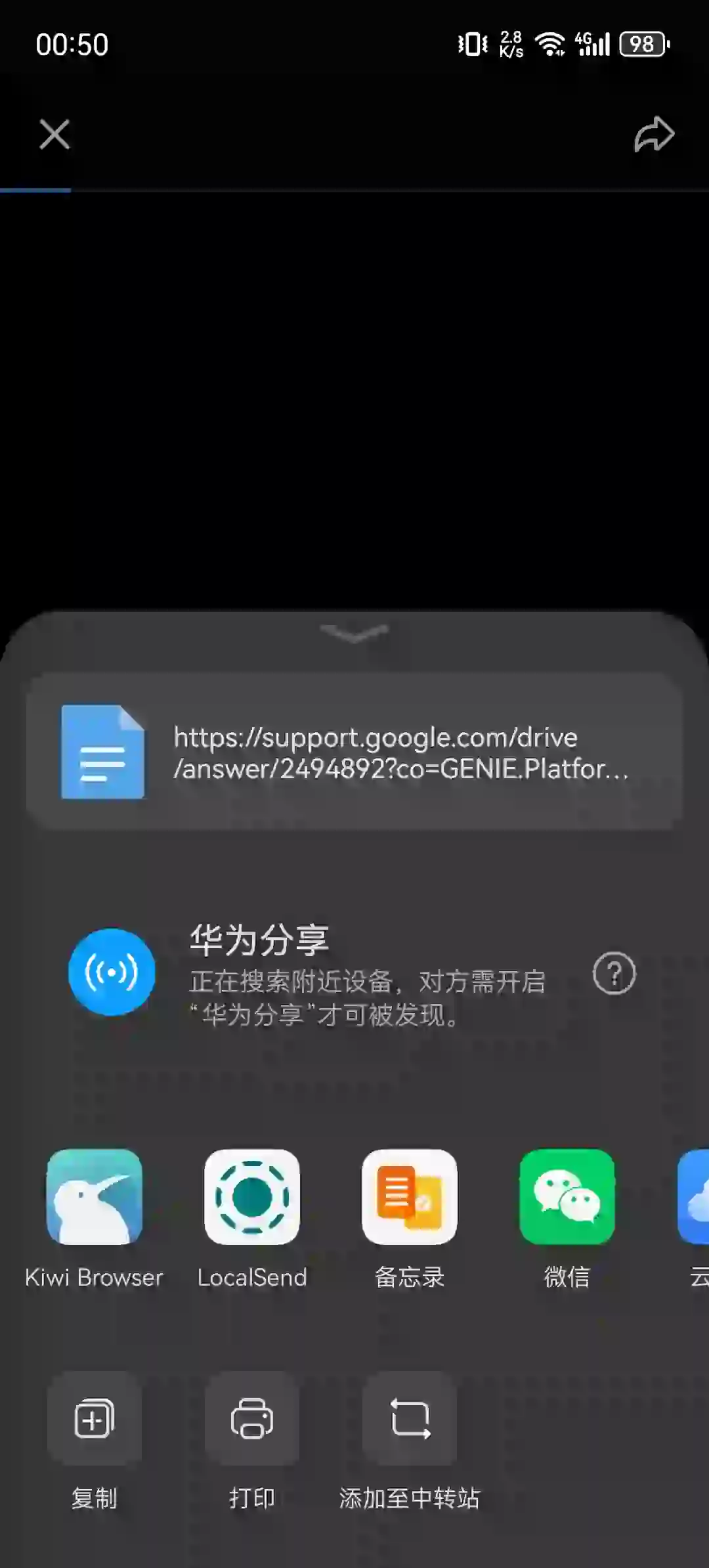Copy the link with 复制
The image size is (709, 1568).
pos(95,1419)
